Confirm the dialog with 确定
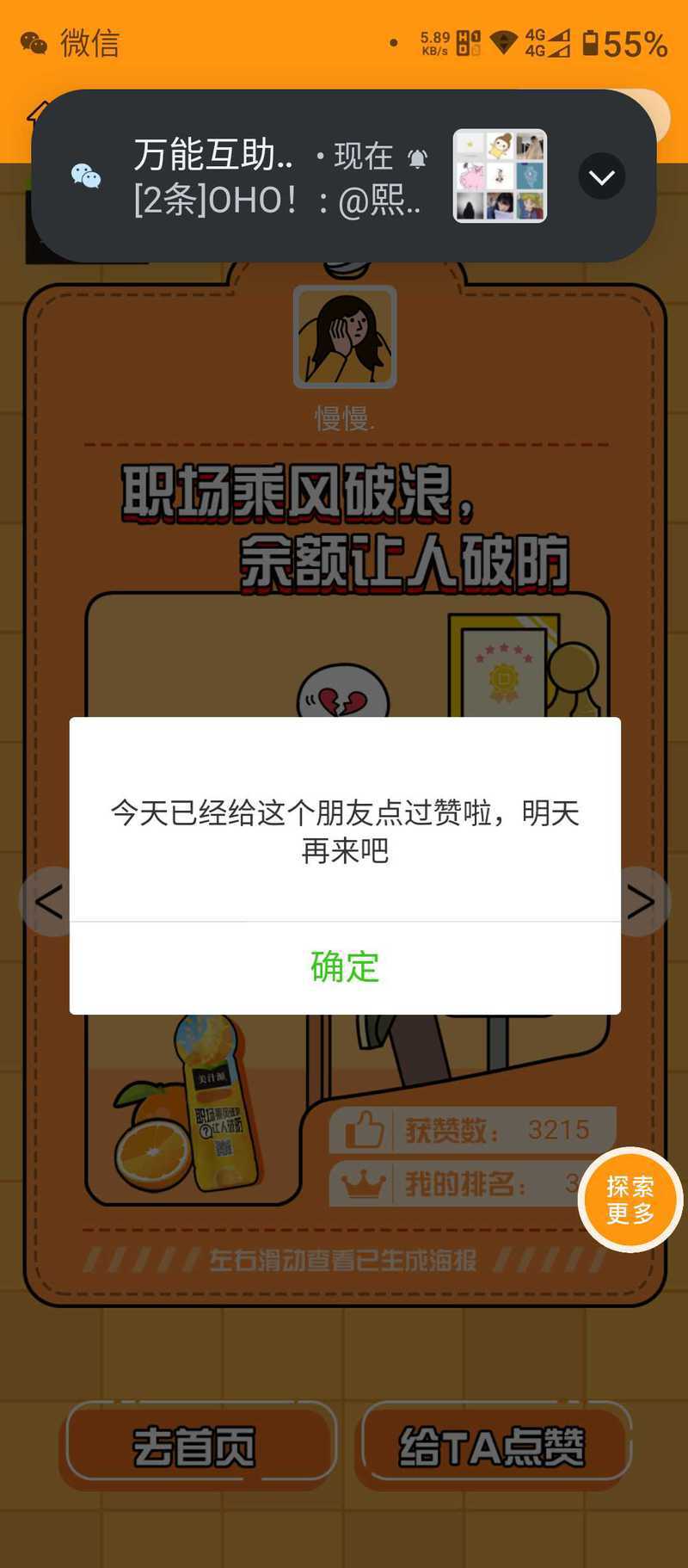The width and height of the screenshot is (688, 1568). pos(345,967)
